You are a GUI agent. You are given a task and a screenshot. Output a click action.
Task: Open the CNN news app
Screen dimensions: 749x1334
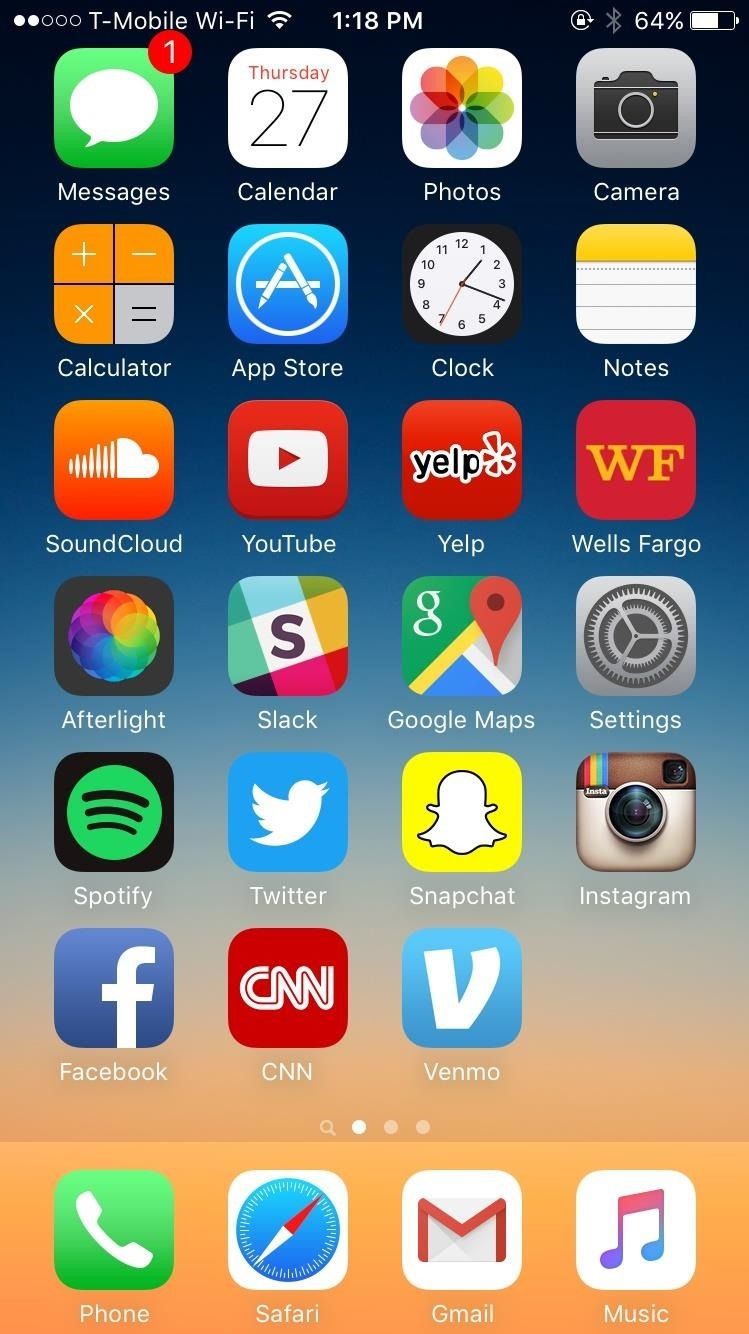pyautogui.click(x=288, y=988)
